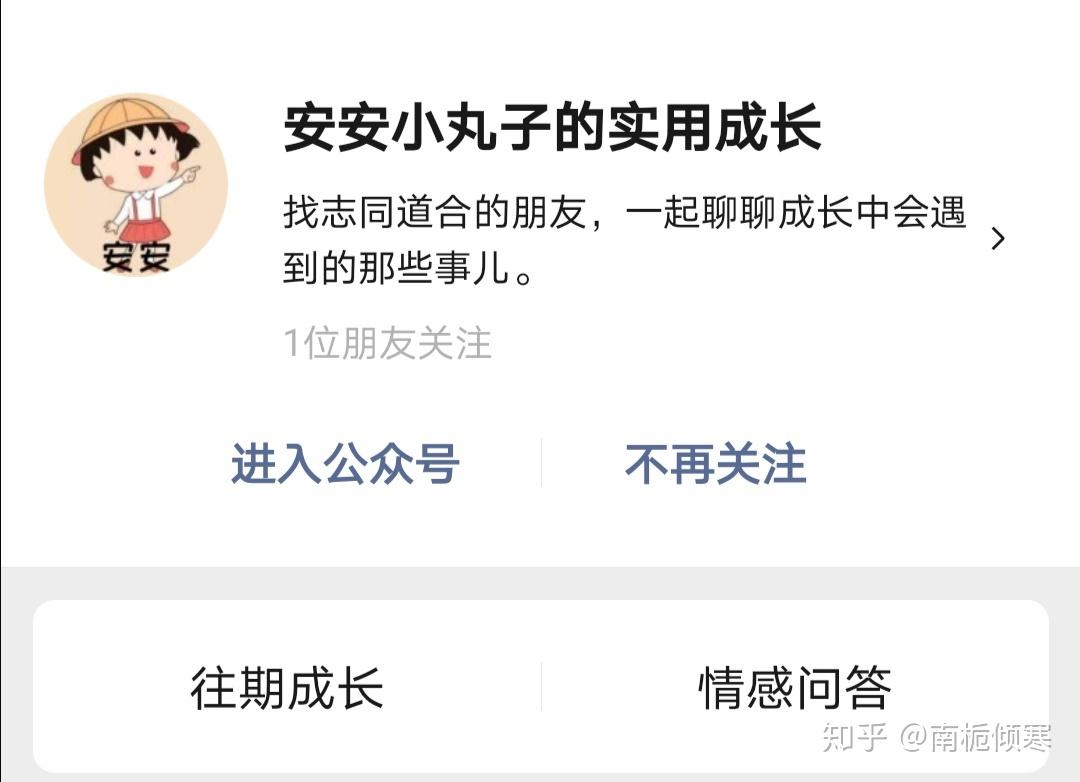This screenshot has height=782, width=1080.
Task: Tap the 安安 profile avatar
Action: tap(136, 186)
